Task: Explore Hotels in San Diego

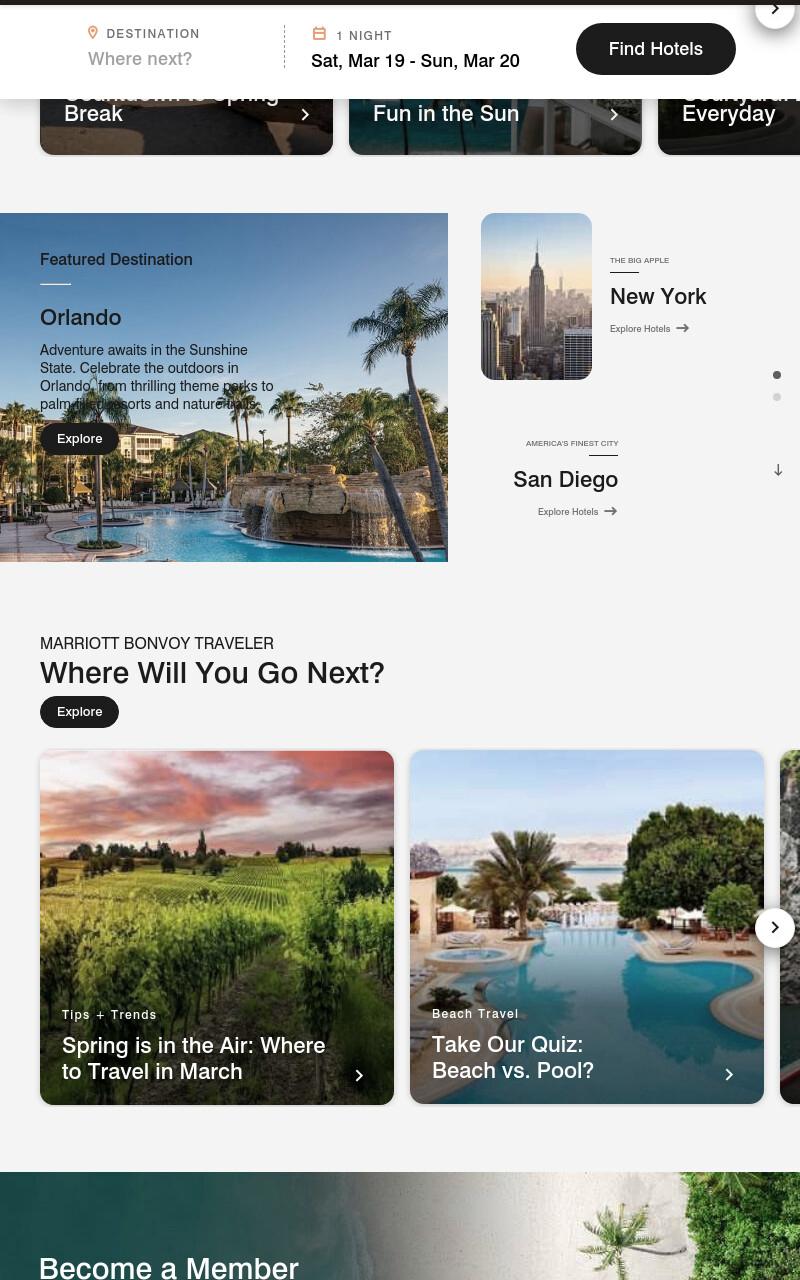Action: 577,511
